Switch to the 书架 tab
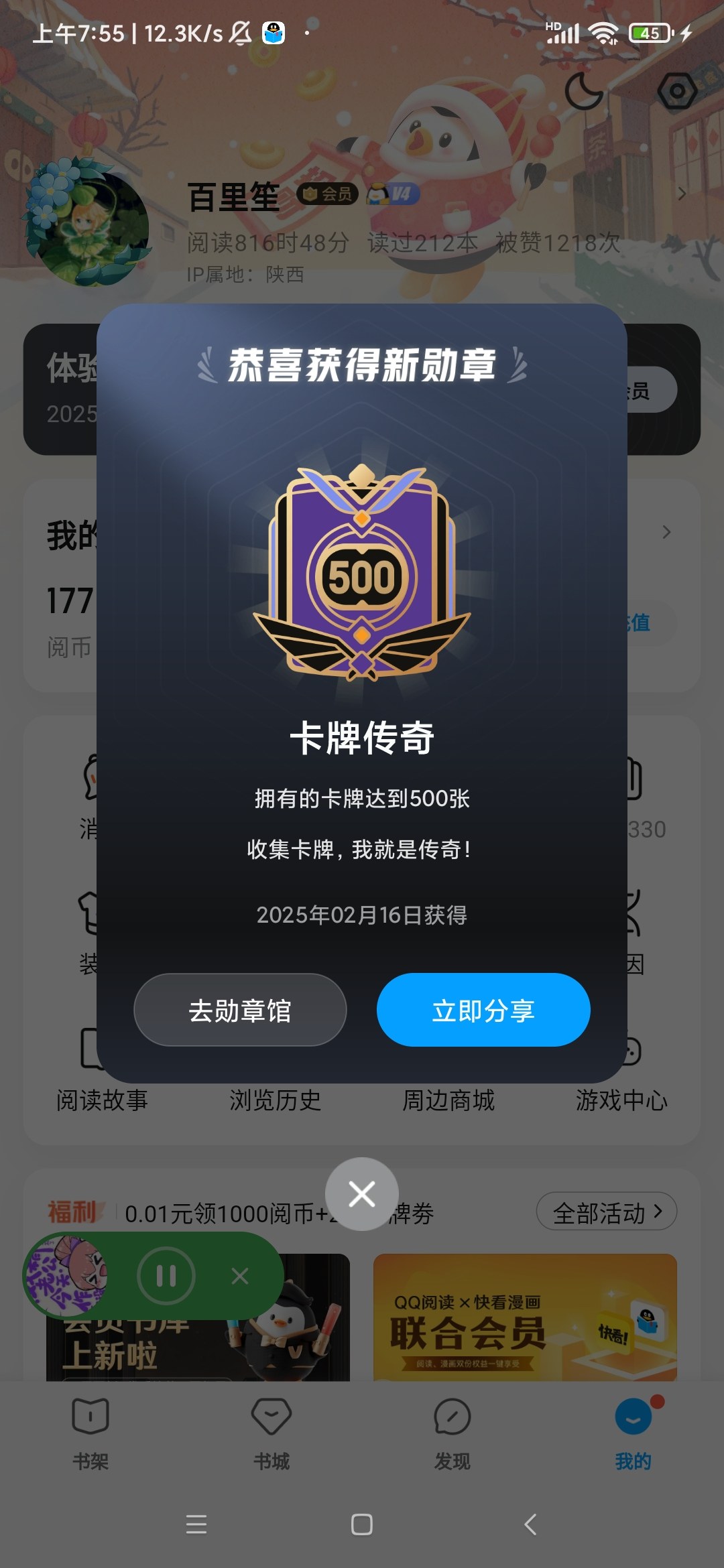This screenshot has height=1568, width=724. click(x=90, y=1434)
